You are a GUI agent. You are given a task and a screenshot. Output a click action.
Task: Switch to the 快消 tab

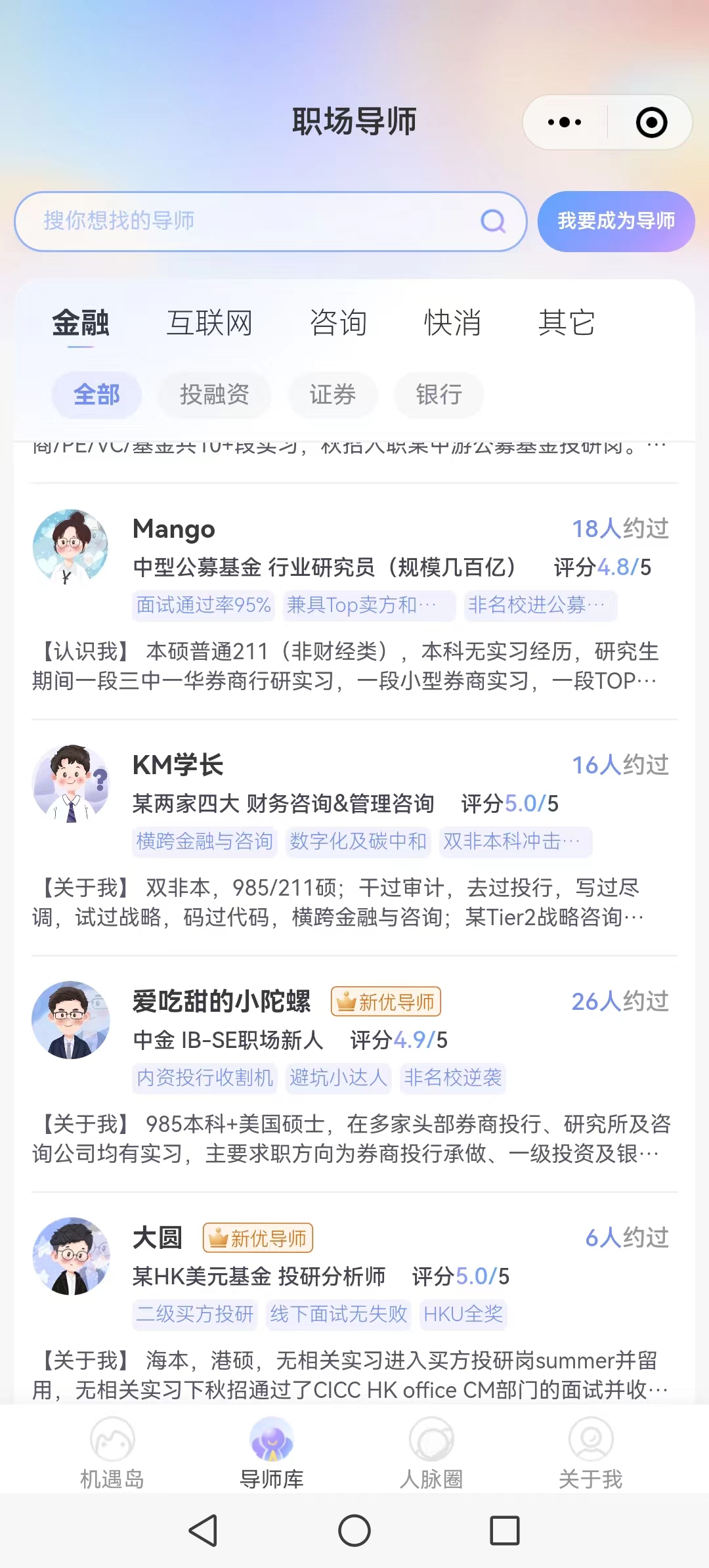tap(452, 323)
